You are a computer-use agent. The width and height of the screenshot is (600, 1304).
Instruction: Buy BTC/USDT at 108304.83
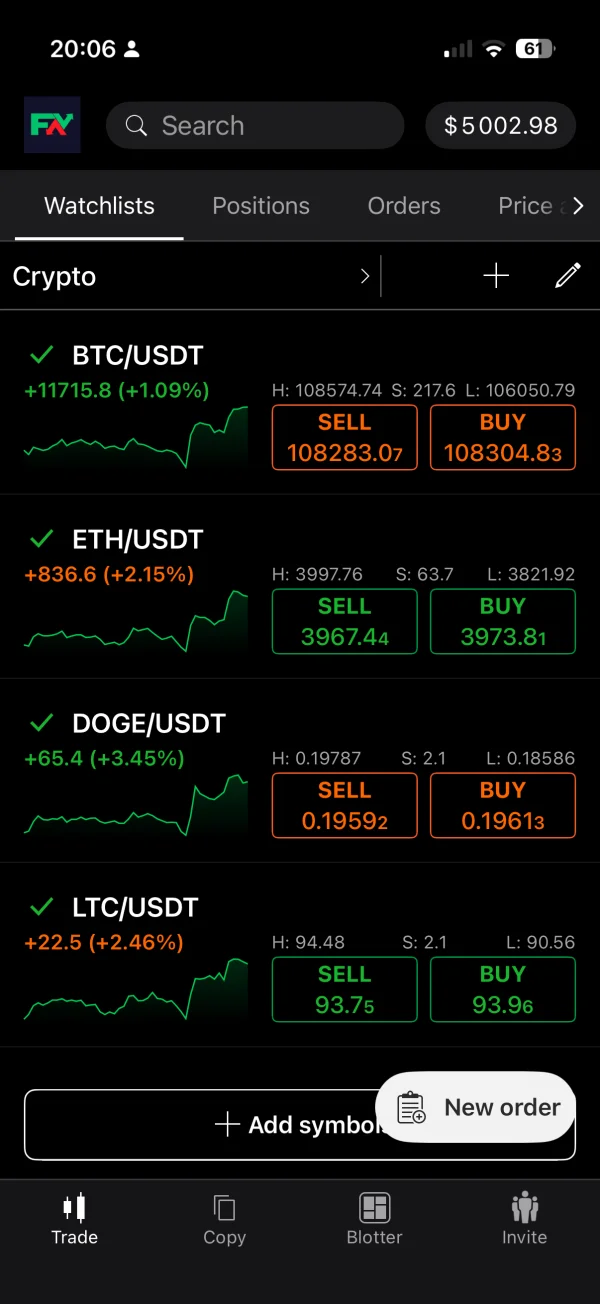[x=502, y=437]
